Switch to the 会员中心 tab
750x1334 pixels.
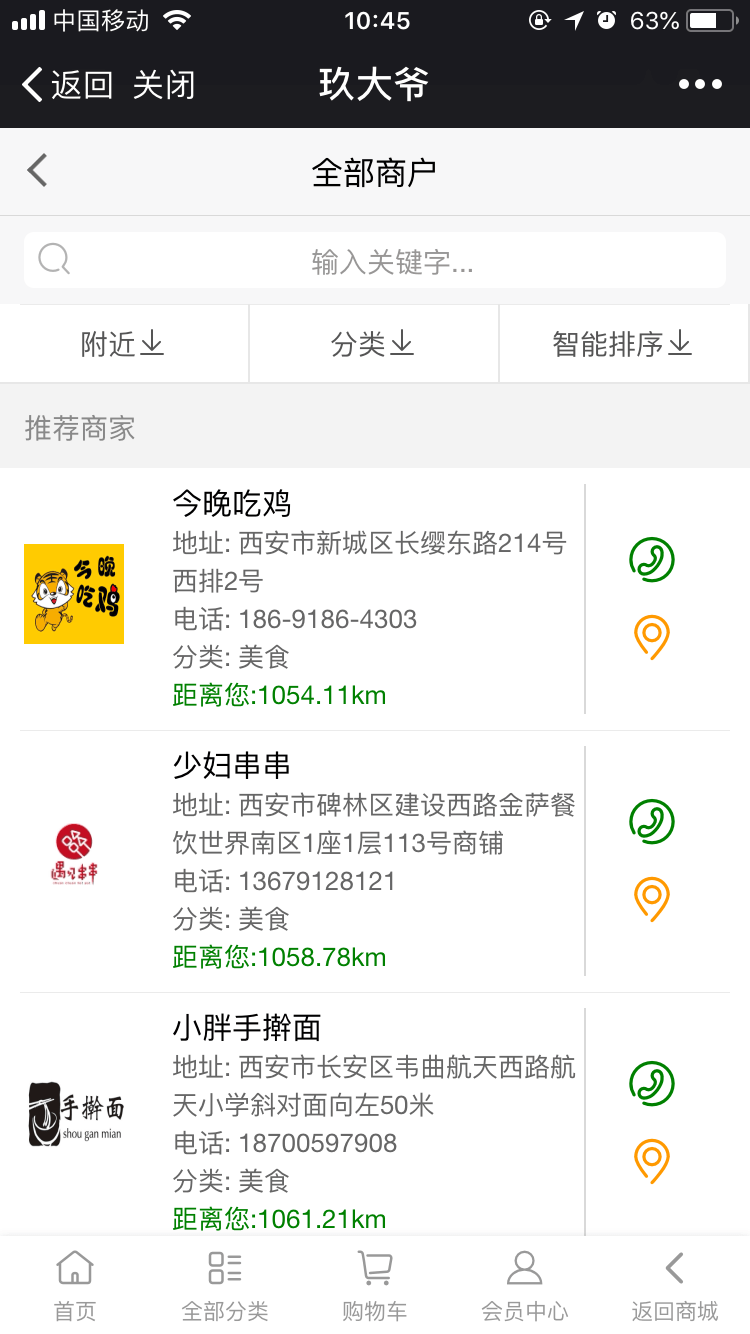[x=525, y=1285]
